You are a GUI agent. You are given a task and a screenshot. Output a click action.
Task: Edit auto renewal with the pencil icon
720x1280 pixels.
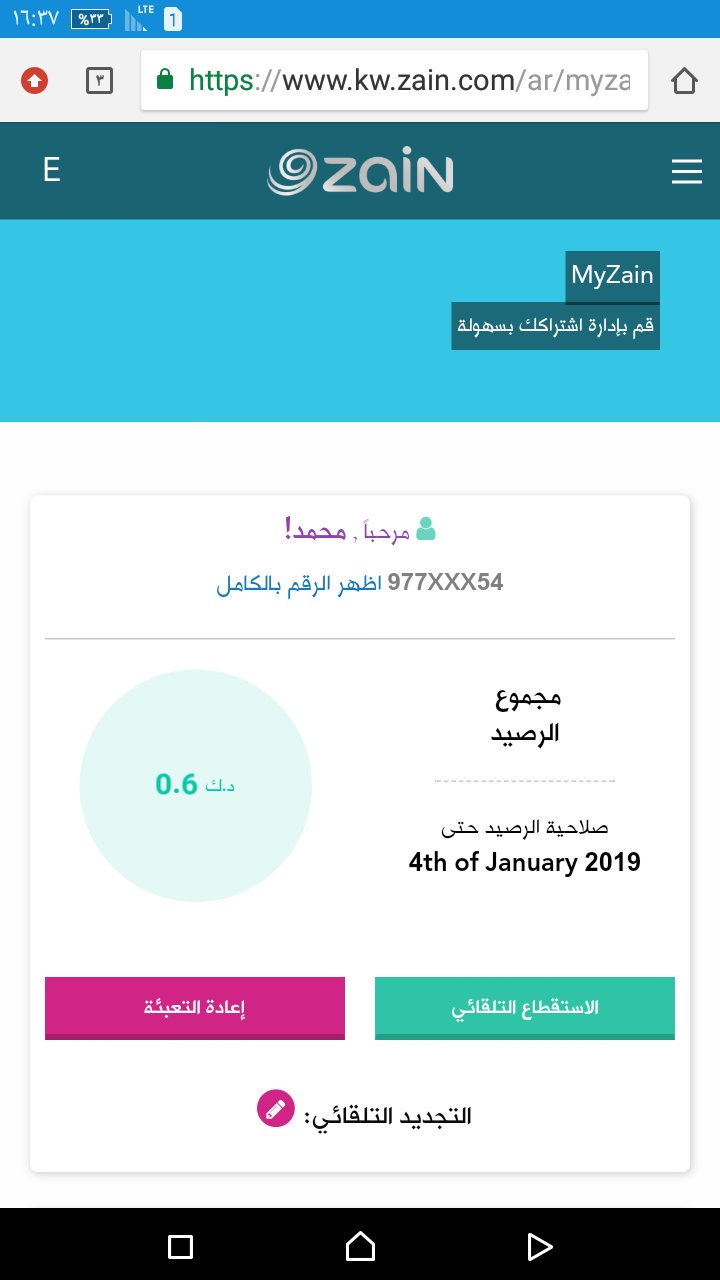(x=274, y=1108)
